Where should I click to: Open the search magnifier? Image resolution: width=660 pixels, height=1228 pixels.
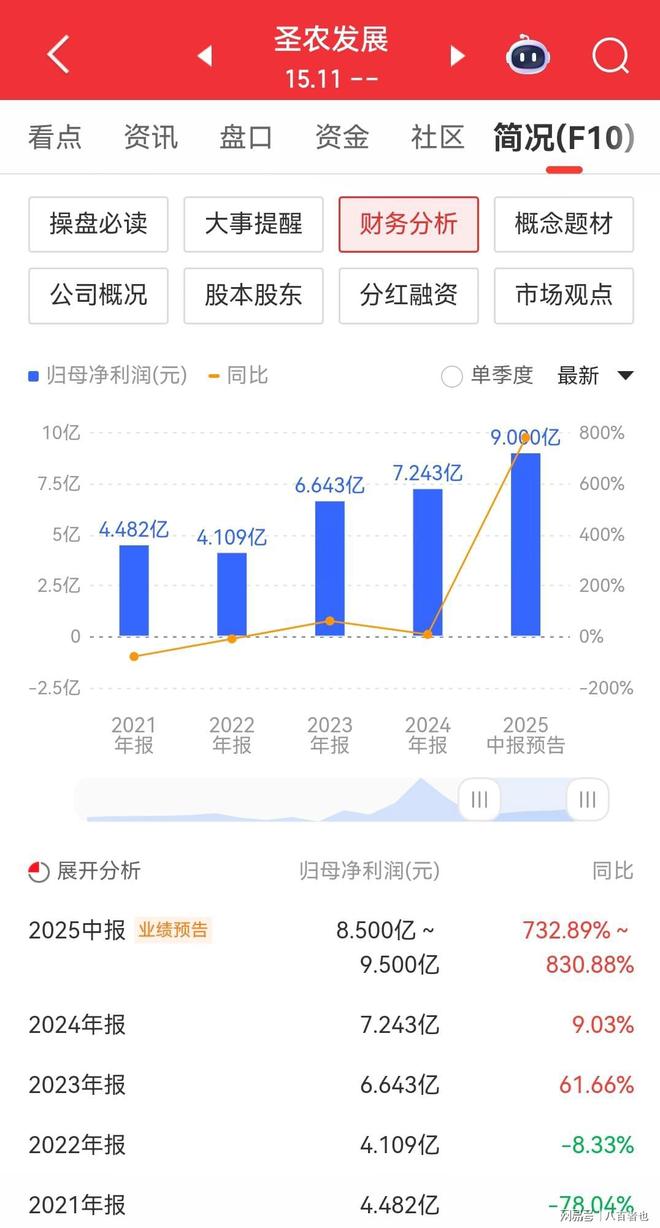tap(610, 55)
